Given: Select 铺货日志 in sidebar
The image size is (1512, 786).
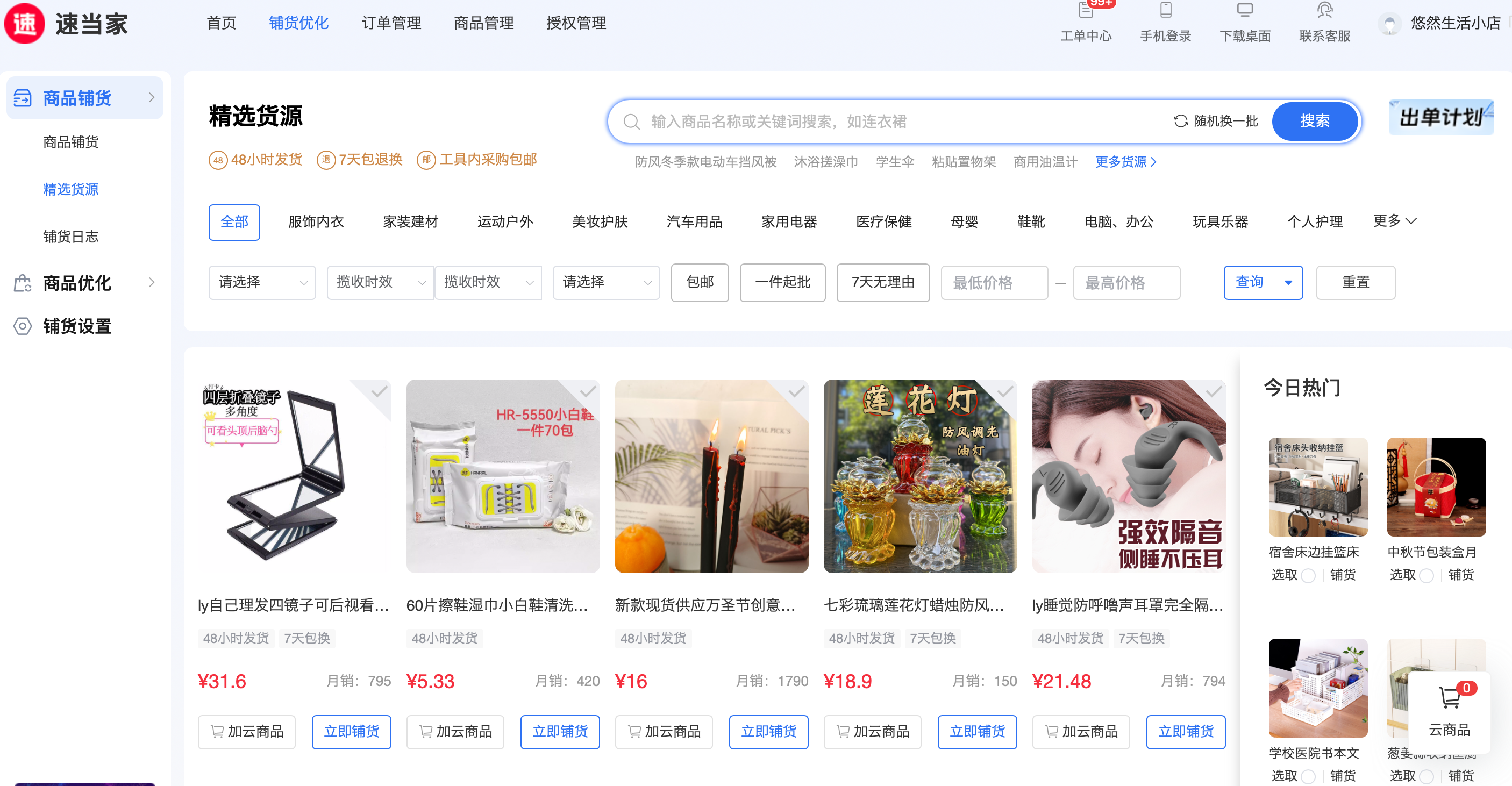Looking at the screenshot, I should pyautogui.click(x=70, y=237).
